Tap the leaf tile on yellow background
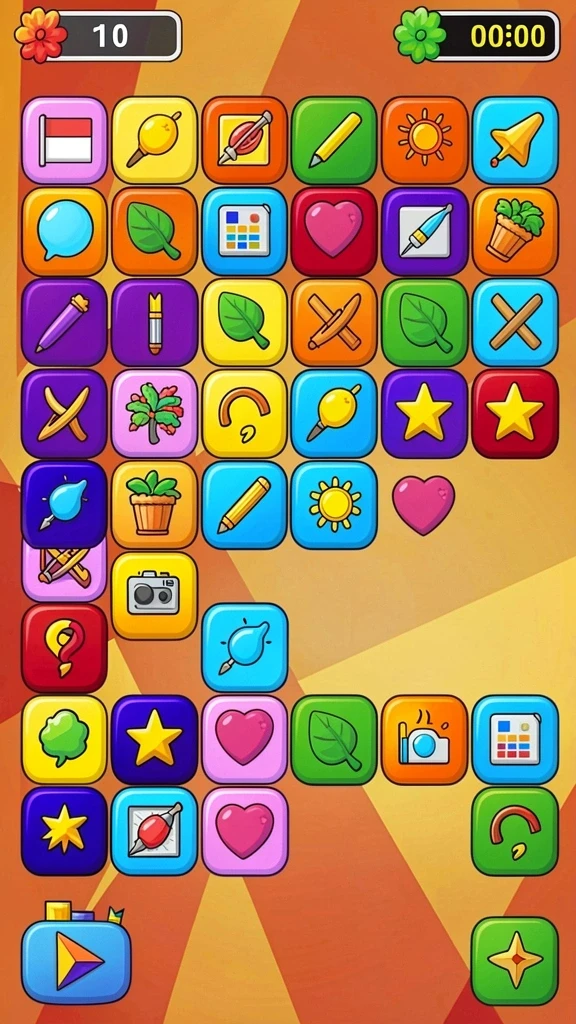 [x=244, y=323]
